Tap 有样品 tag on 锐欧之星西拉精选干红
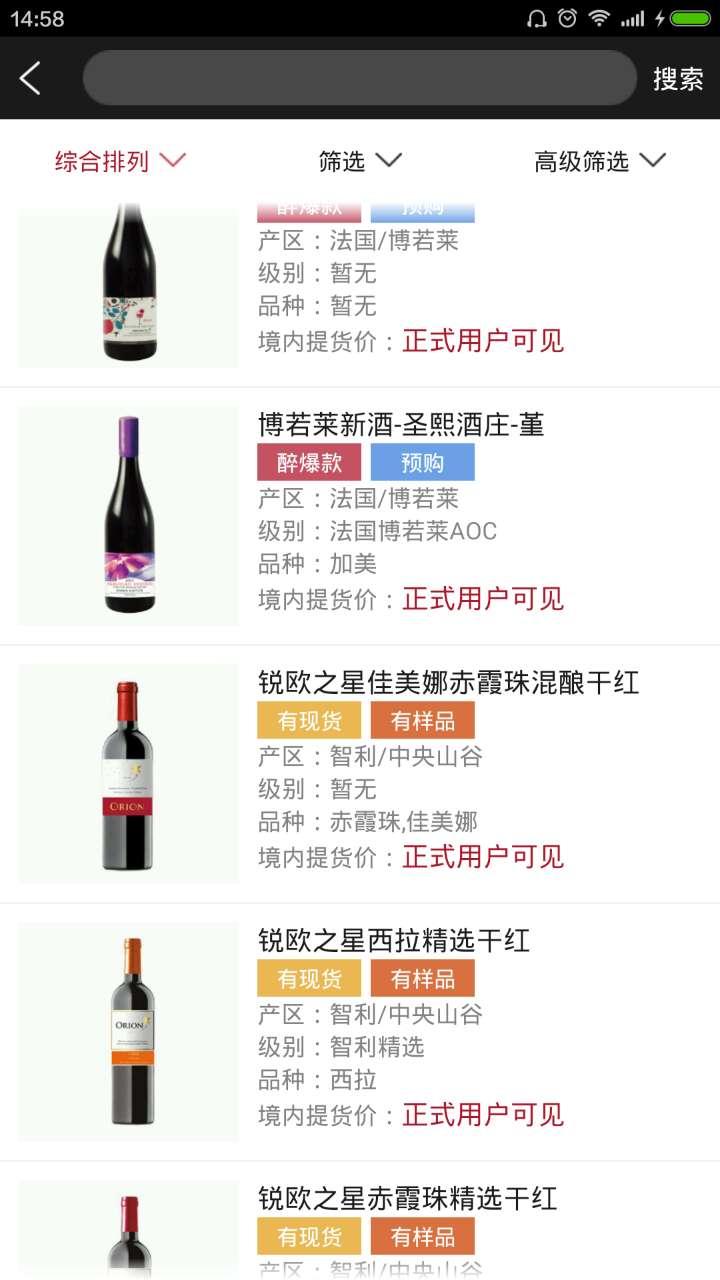Screen dimensions: 720x1280 422,977
